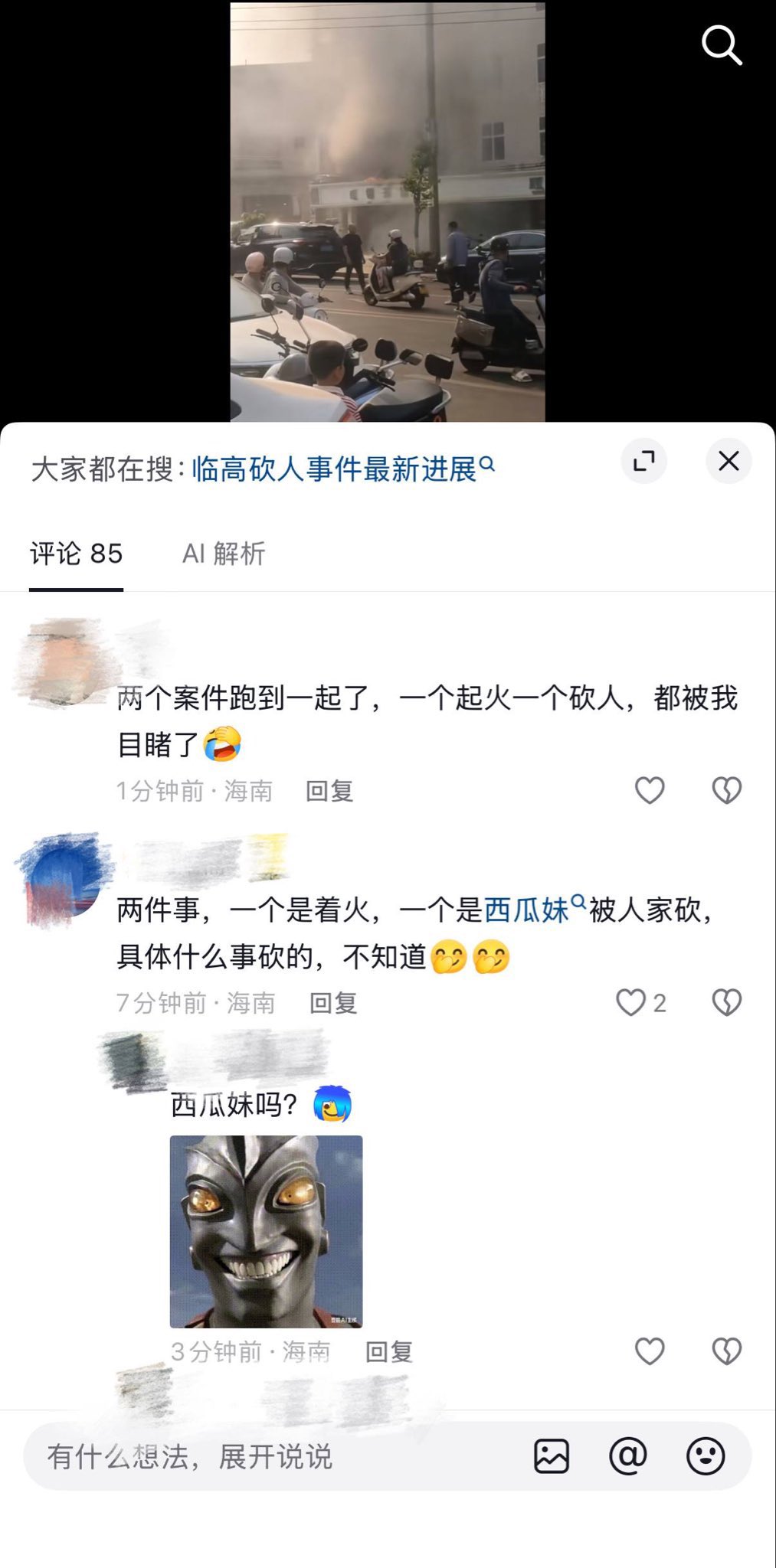Dislike the comment starting 两件事，一个是着火

726,1002
